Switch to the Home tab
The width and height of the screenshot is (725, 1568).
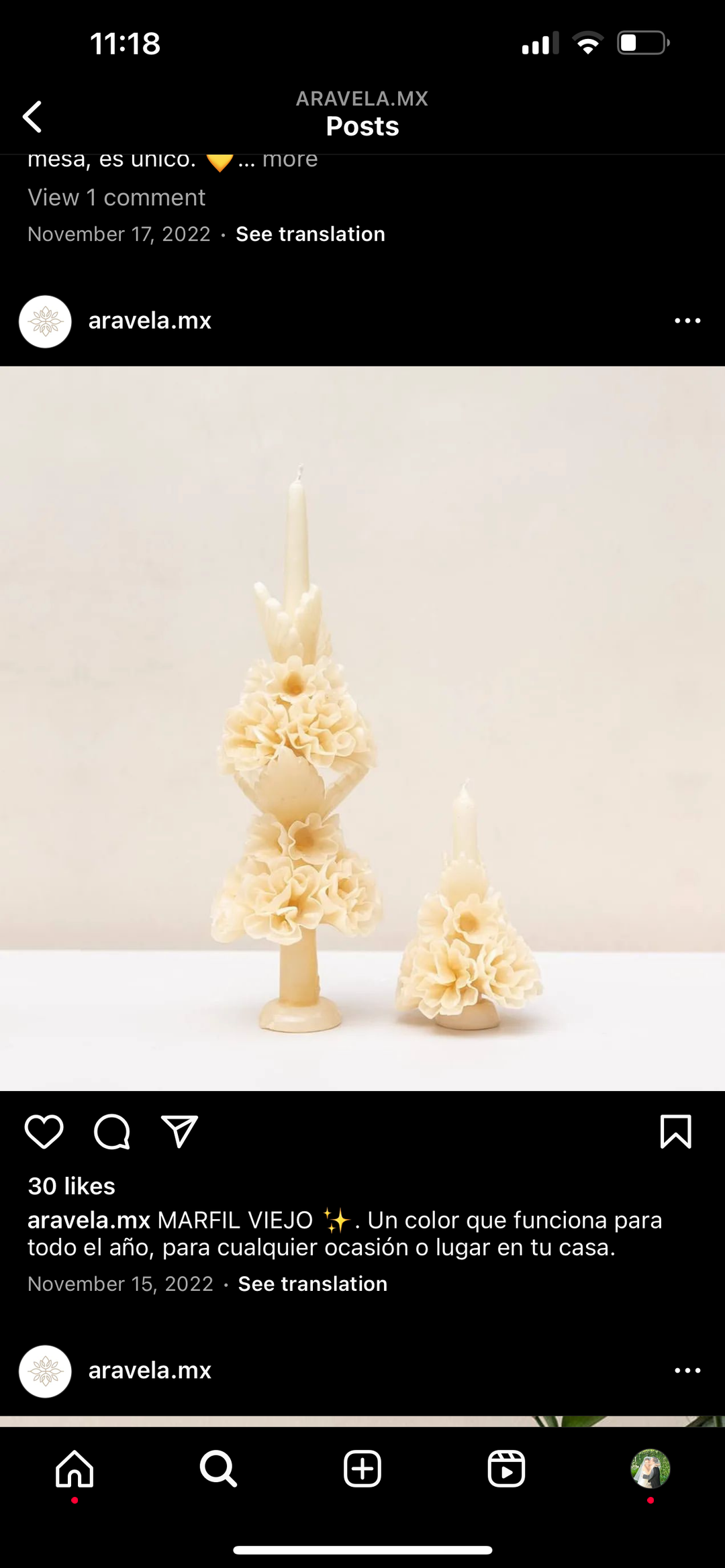click(75, 1469)
